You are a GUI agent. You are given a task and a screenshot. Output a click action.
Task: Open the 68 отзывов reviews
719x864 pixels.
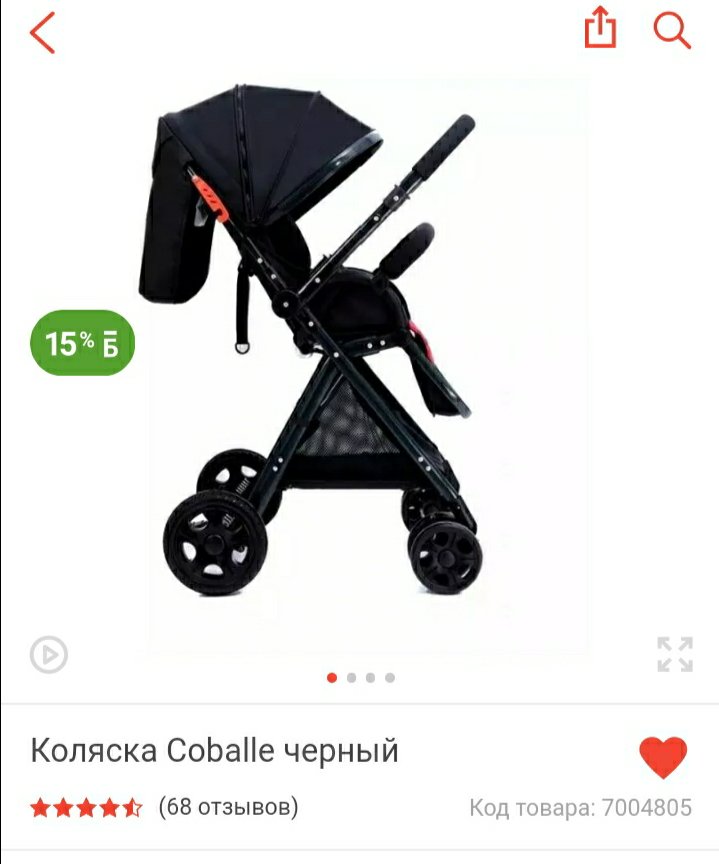[228, 806]
